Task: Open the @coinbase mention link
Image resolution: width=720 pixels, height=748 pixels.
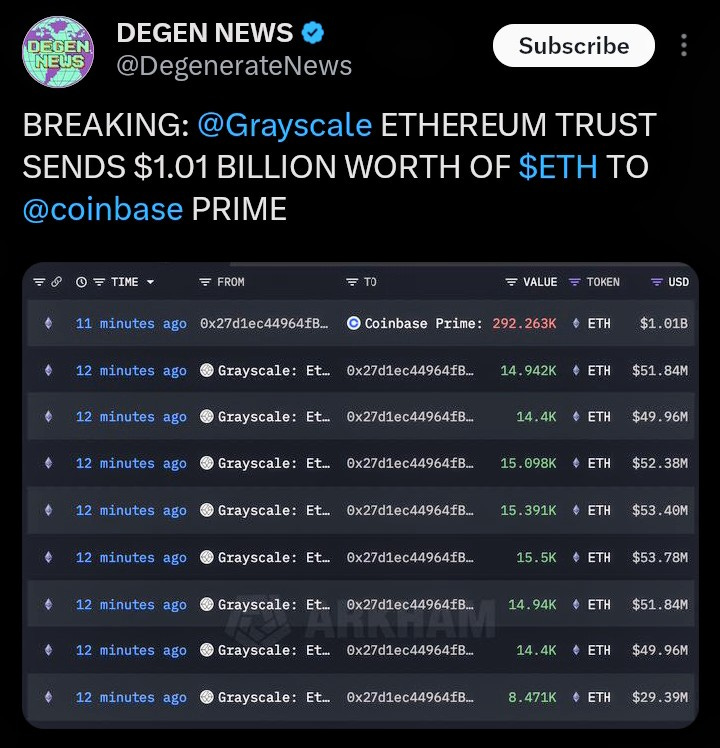Action: pos(102,209)
